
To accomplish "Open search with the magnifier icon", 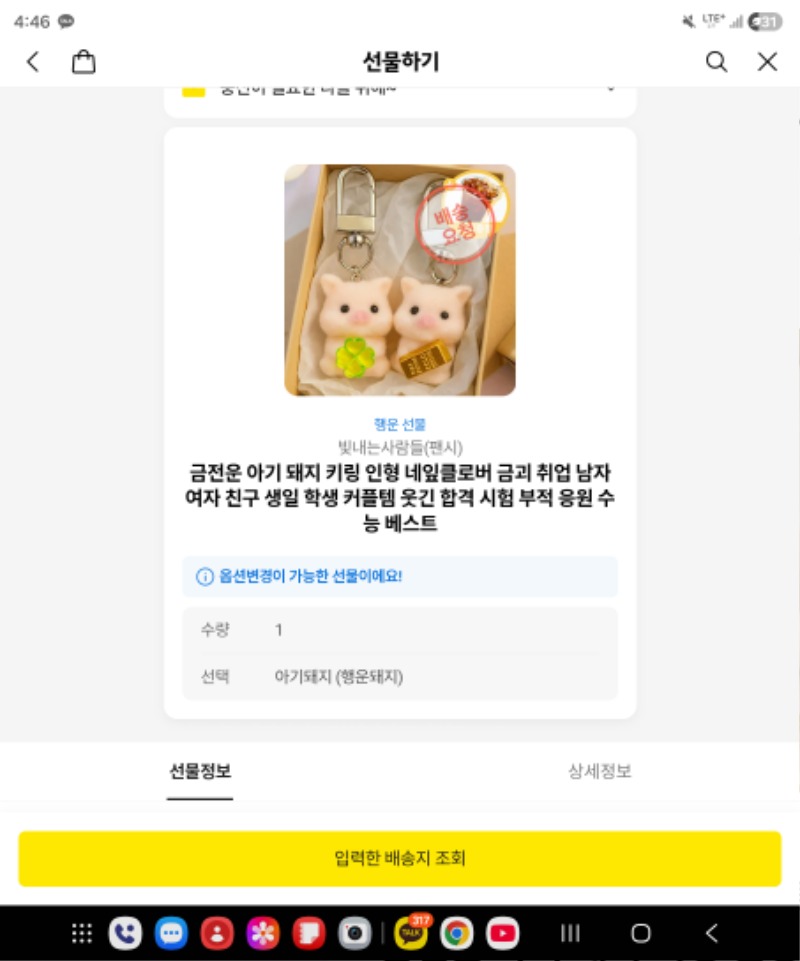I will point(716,62).
